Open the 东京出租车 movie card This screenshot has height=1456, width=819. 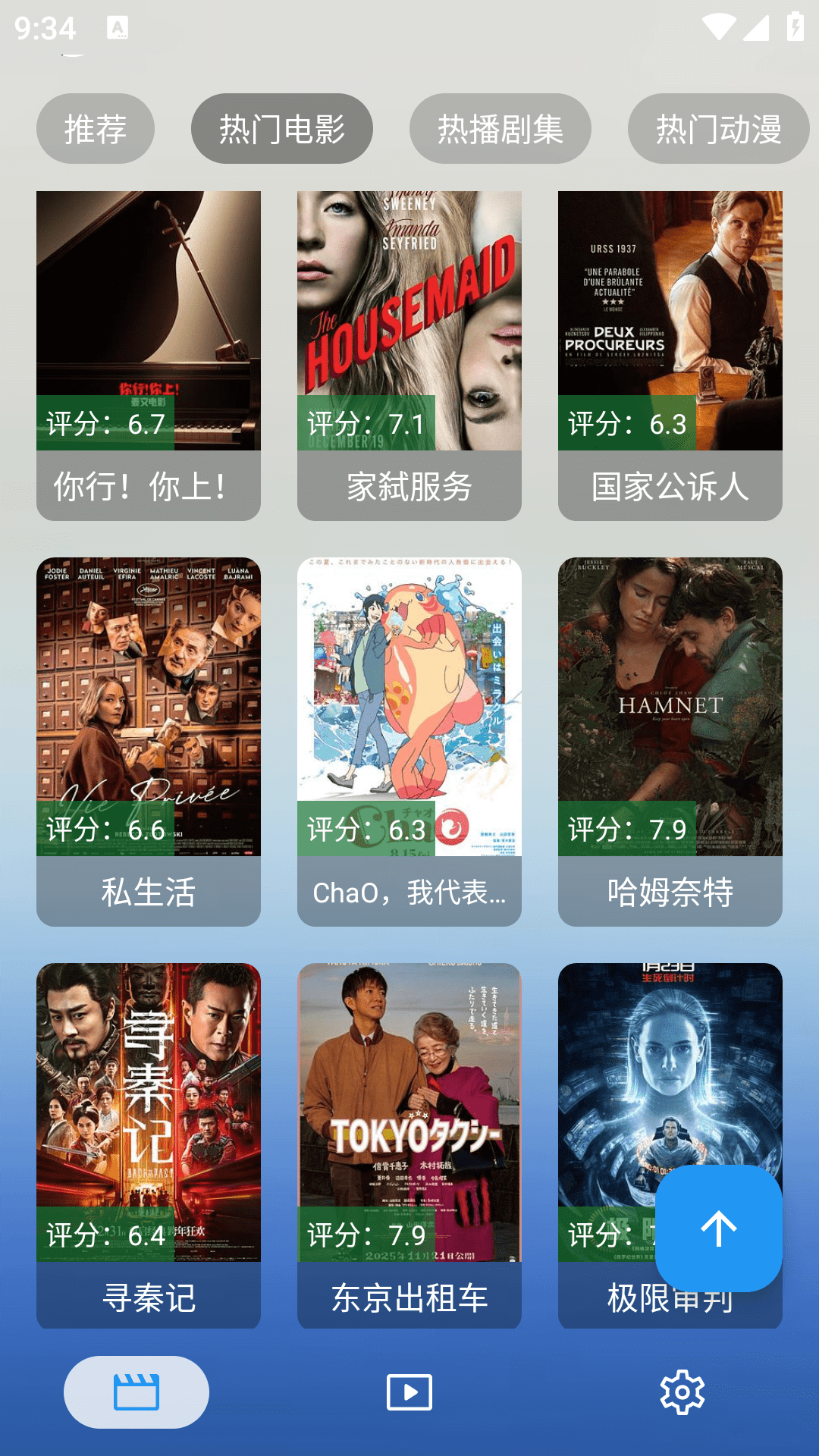[409, 1144]
